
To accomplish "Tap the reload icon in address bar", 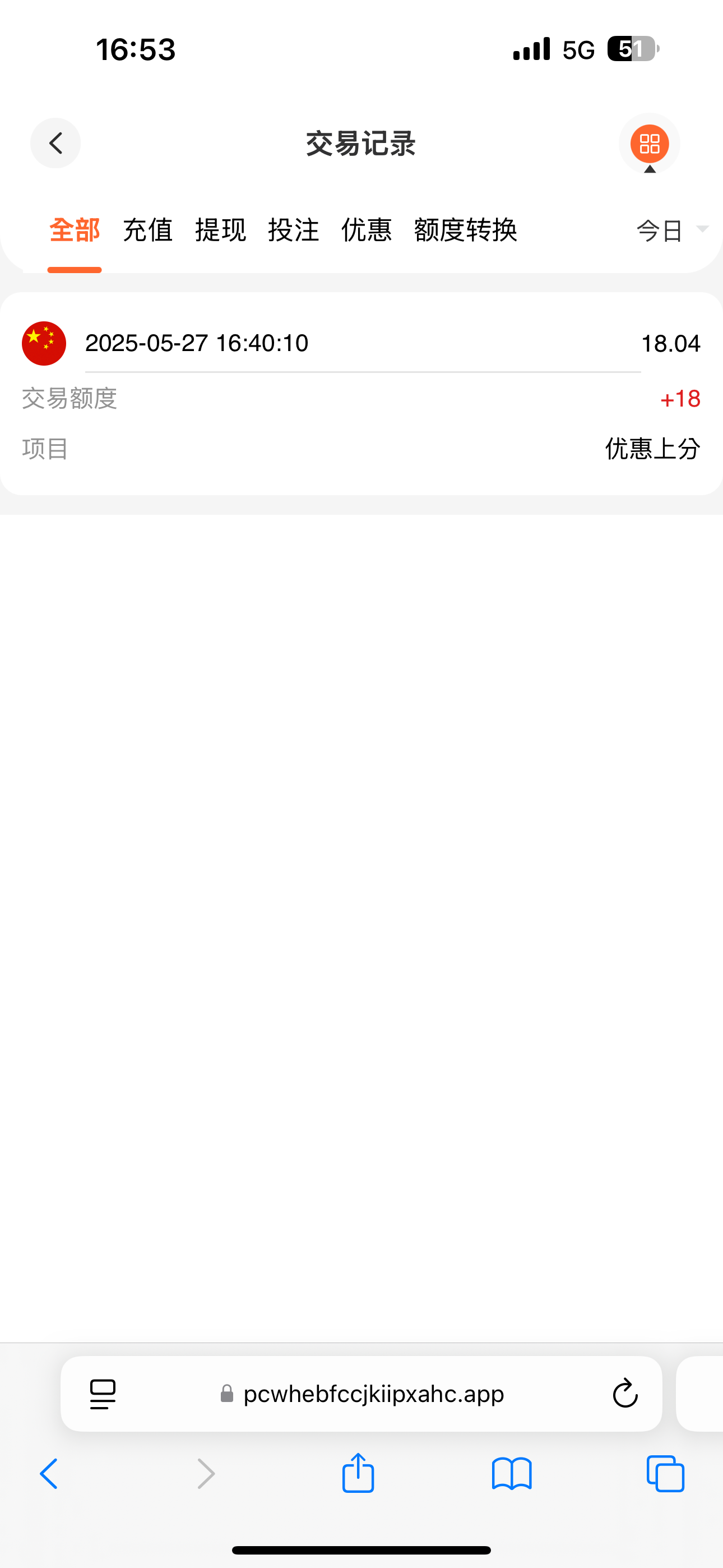I will tap(624, 1394).
